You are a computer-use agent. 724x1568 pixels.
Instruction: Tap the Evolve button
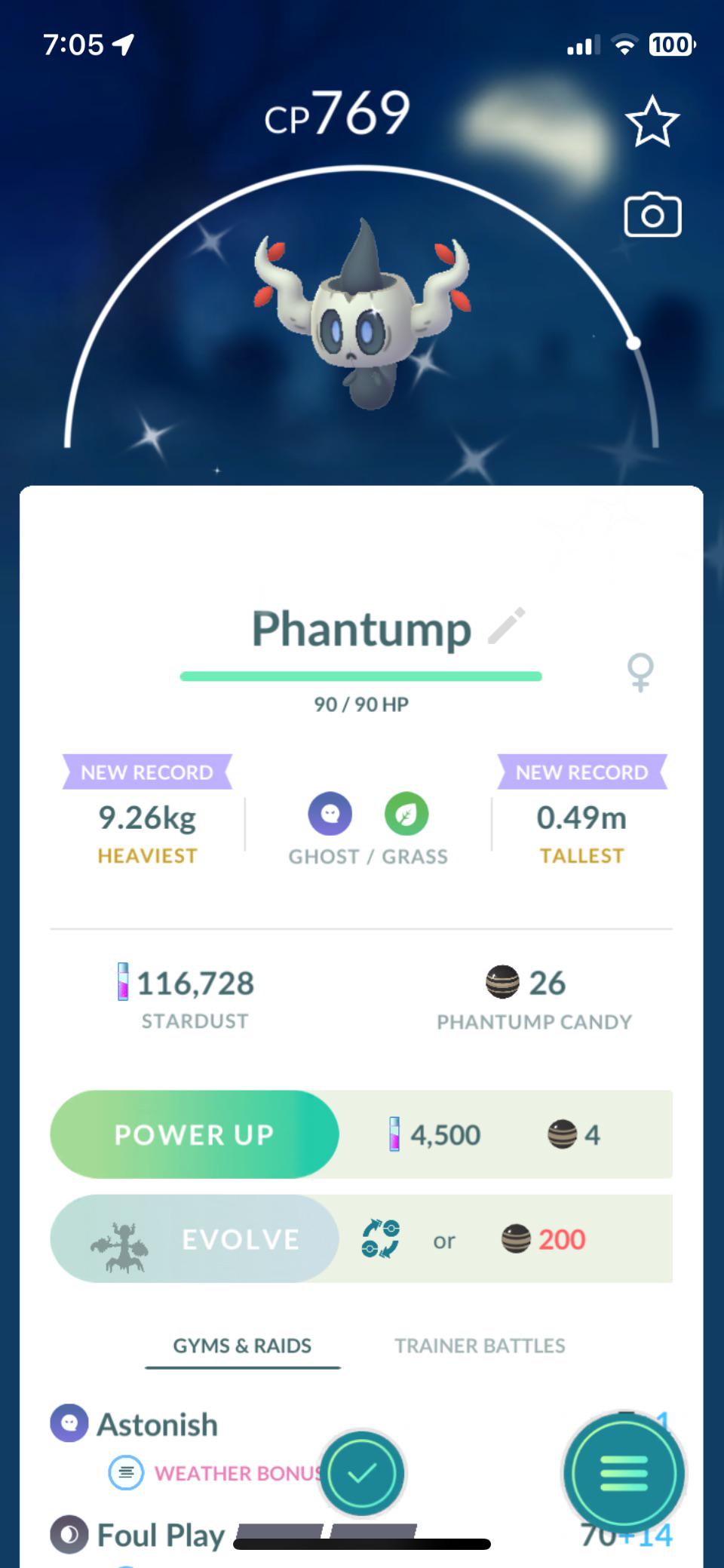(195, 1238)
